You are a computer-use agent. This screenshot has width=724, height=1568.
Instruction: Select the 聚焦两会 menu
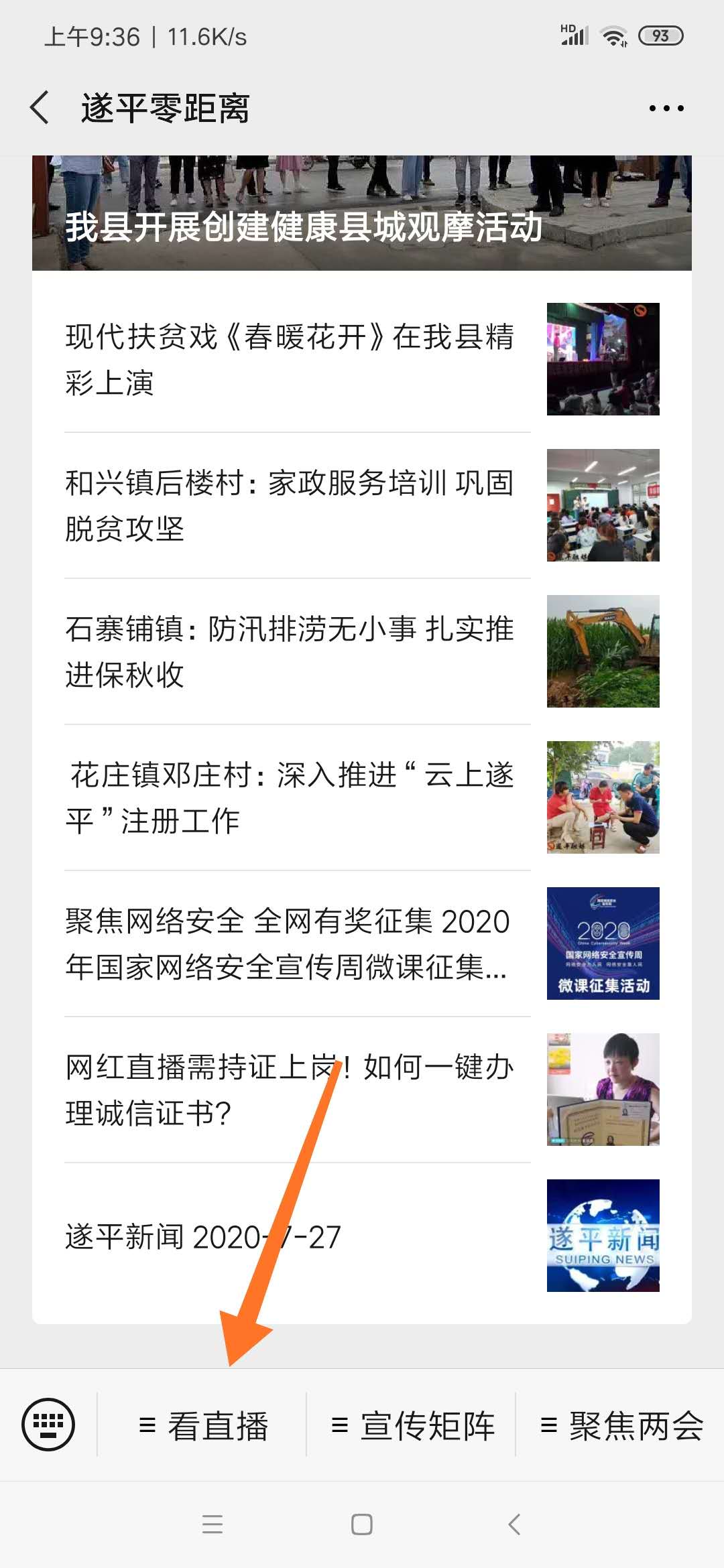(x=621, y=1425)
